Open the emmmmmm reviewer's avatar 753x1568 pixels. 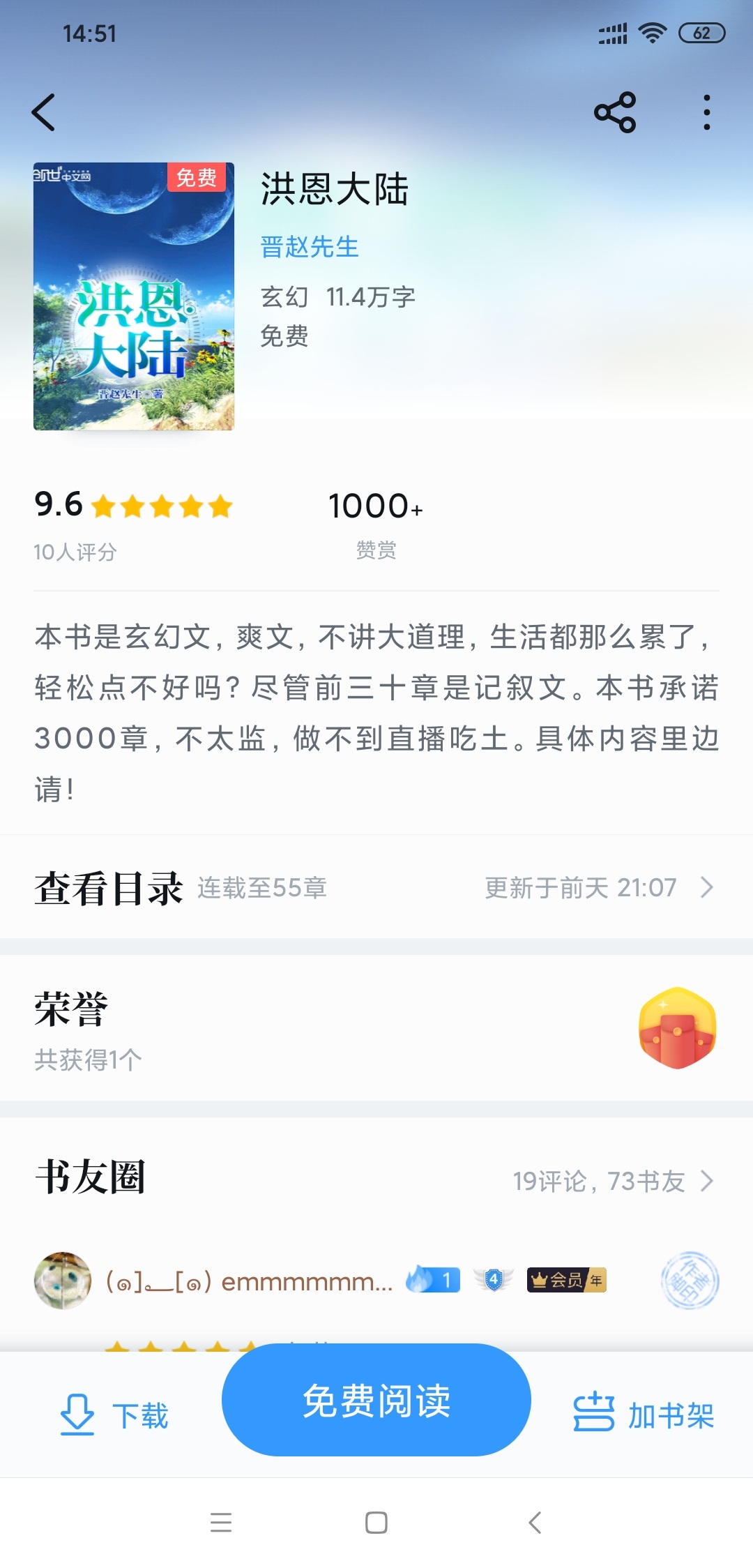pyautogui.click(x=63, y=1281)
